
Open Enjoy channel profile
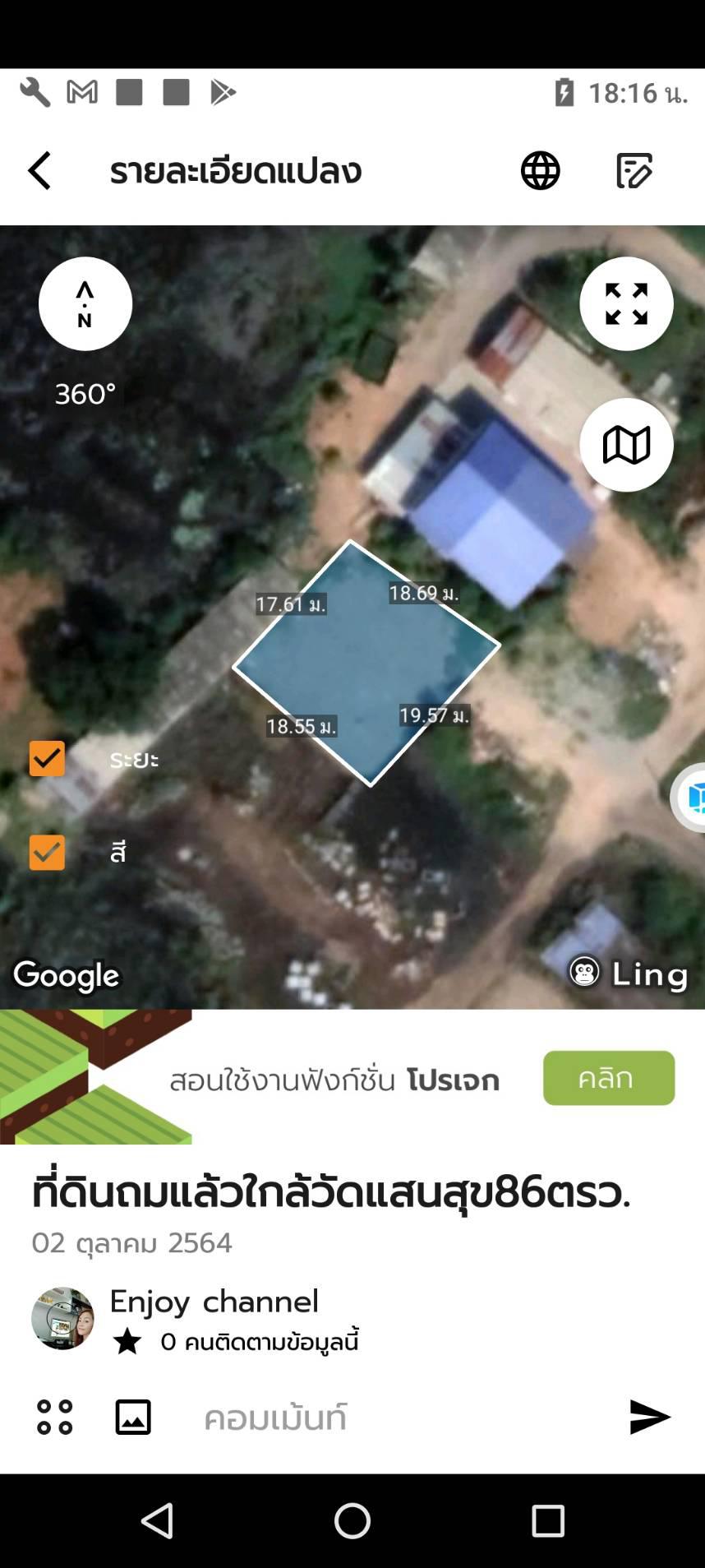(214, 1302)
